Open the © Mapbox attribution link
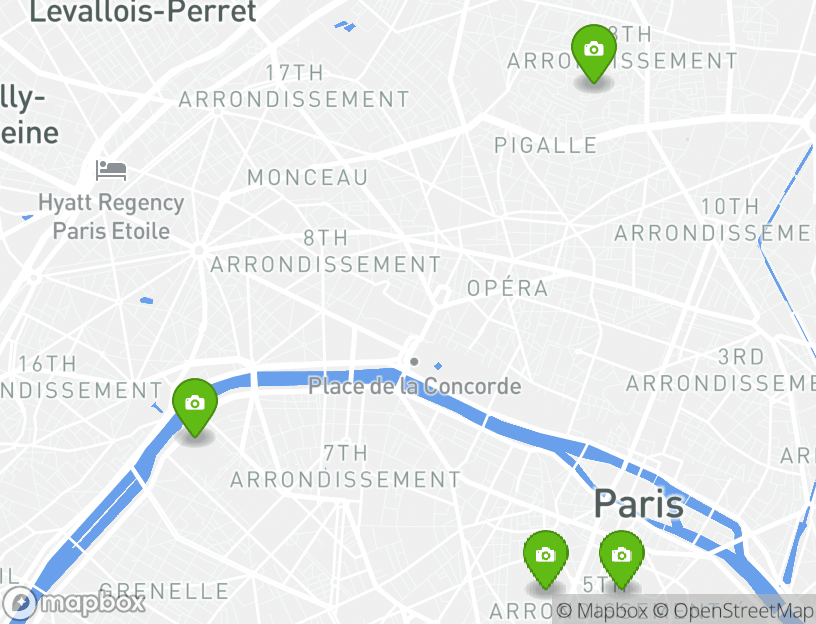The height and width of the screenshot is (624, 816). (x=602, y=611)
